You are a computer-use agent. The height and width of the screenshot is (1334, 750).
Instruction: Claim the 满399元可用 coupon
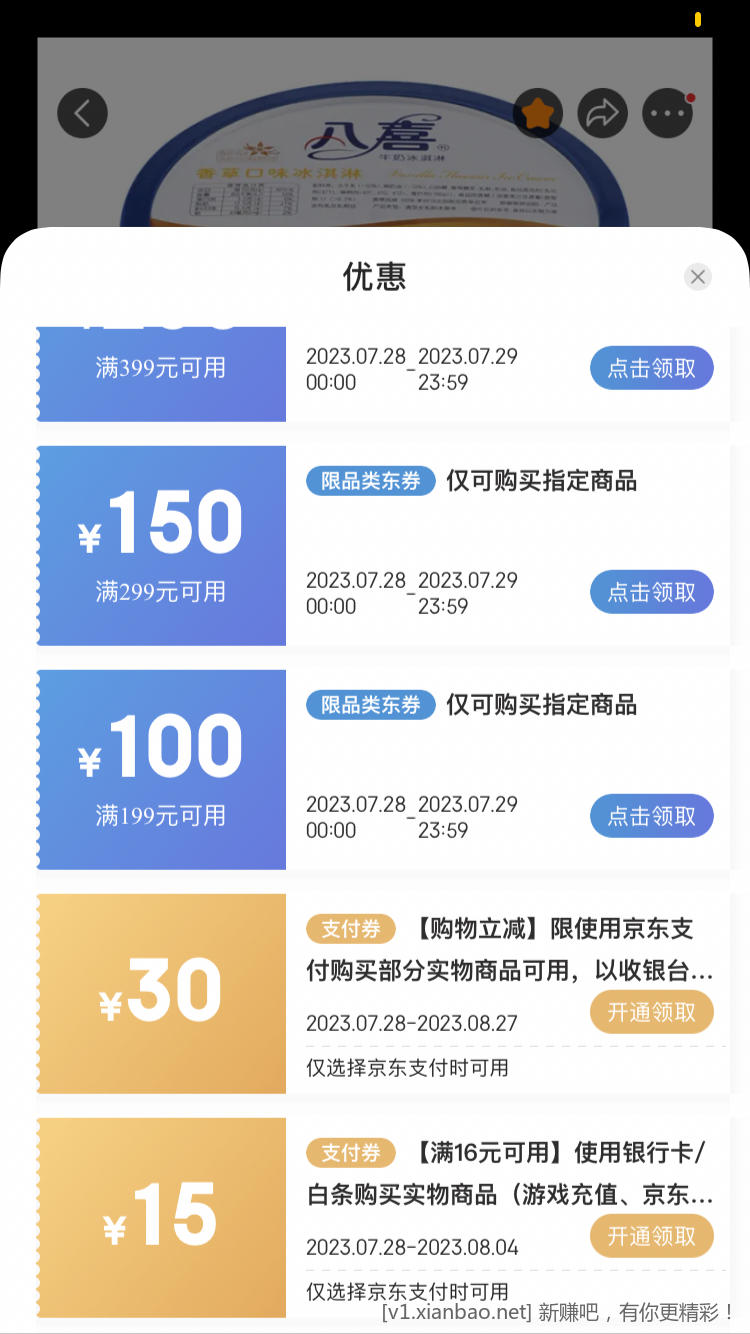point(651,368)
